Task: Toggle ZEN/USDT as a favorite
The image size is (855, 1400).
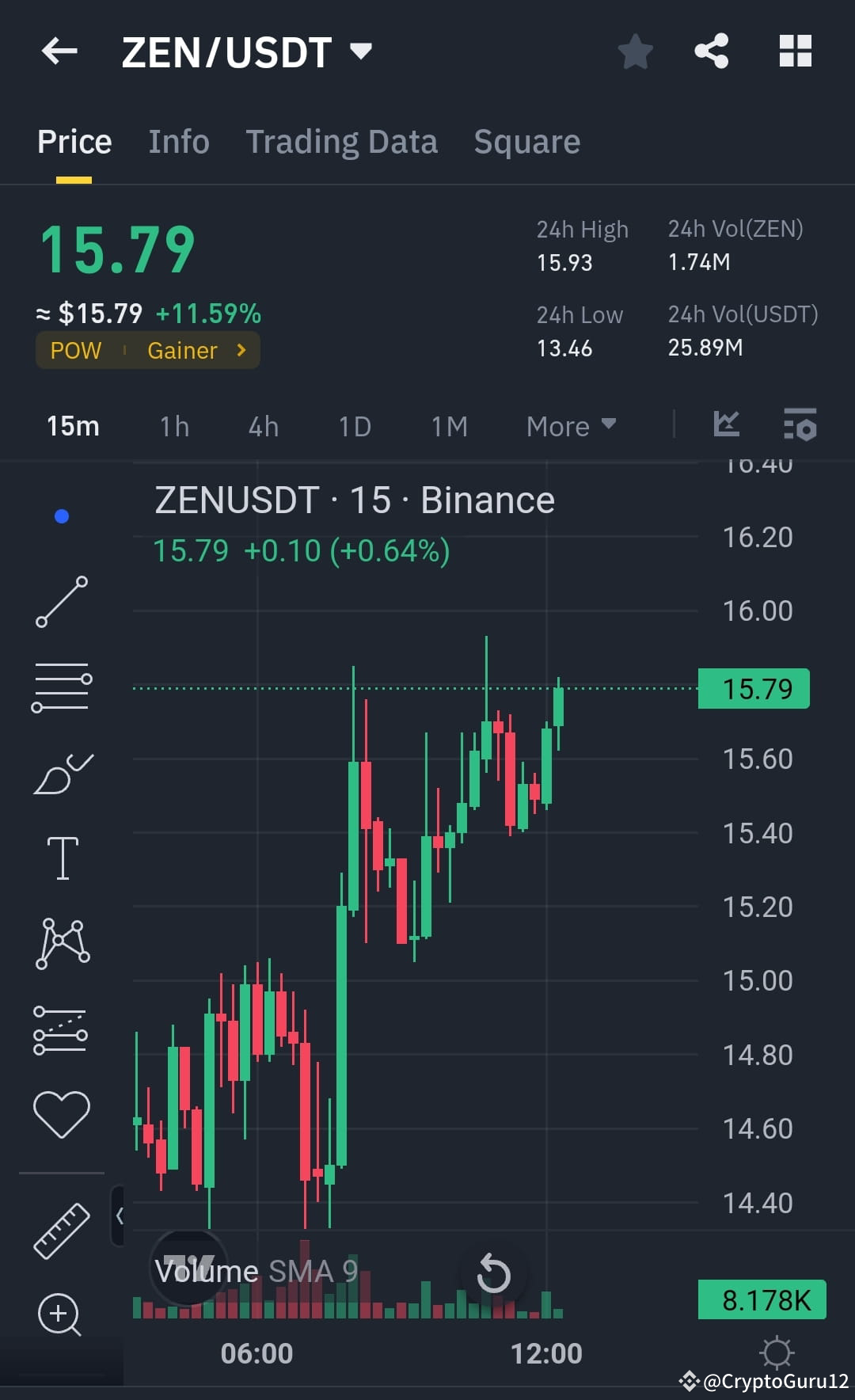Action: [634, 51]
